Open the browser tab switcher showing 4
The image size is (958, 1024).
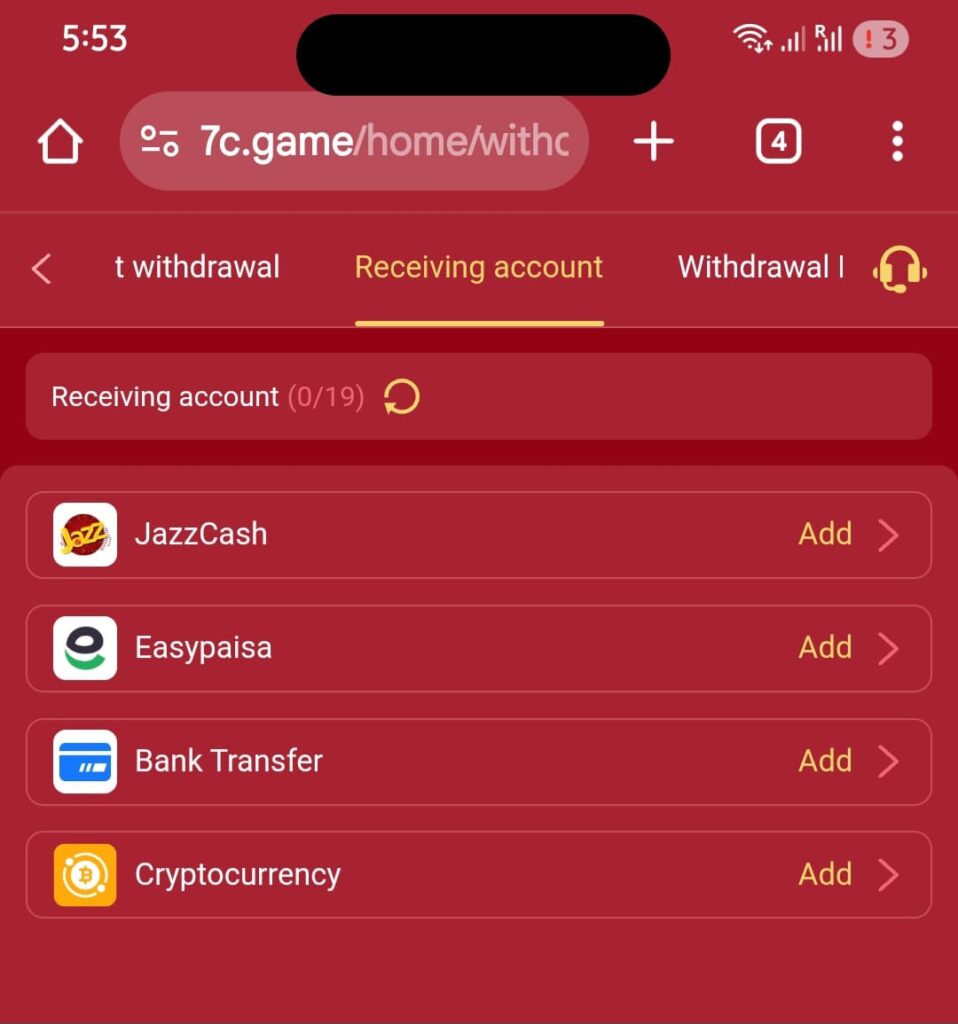pyautogui.click(x=777, y=141)
